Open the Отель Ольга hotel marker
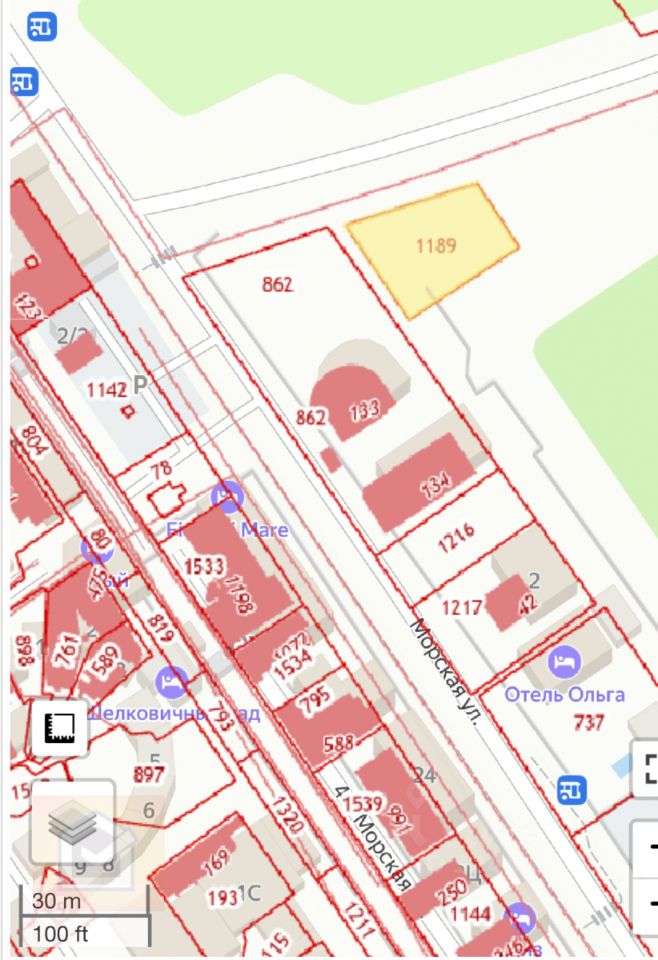Viewport: 658px width, 960px height. (x=565, y=661)
